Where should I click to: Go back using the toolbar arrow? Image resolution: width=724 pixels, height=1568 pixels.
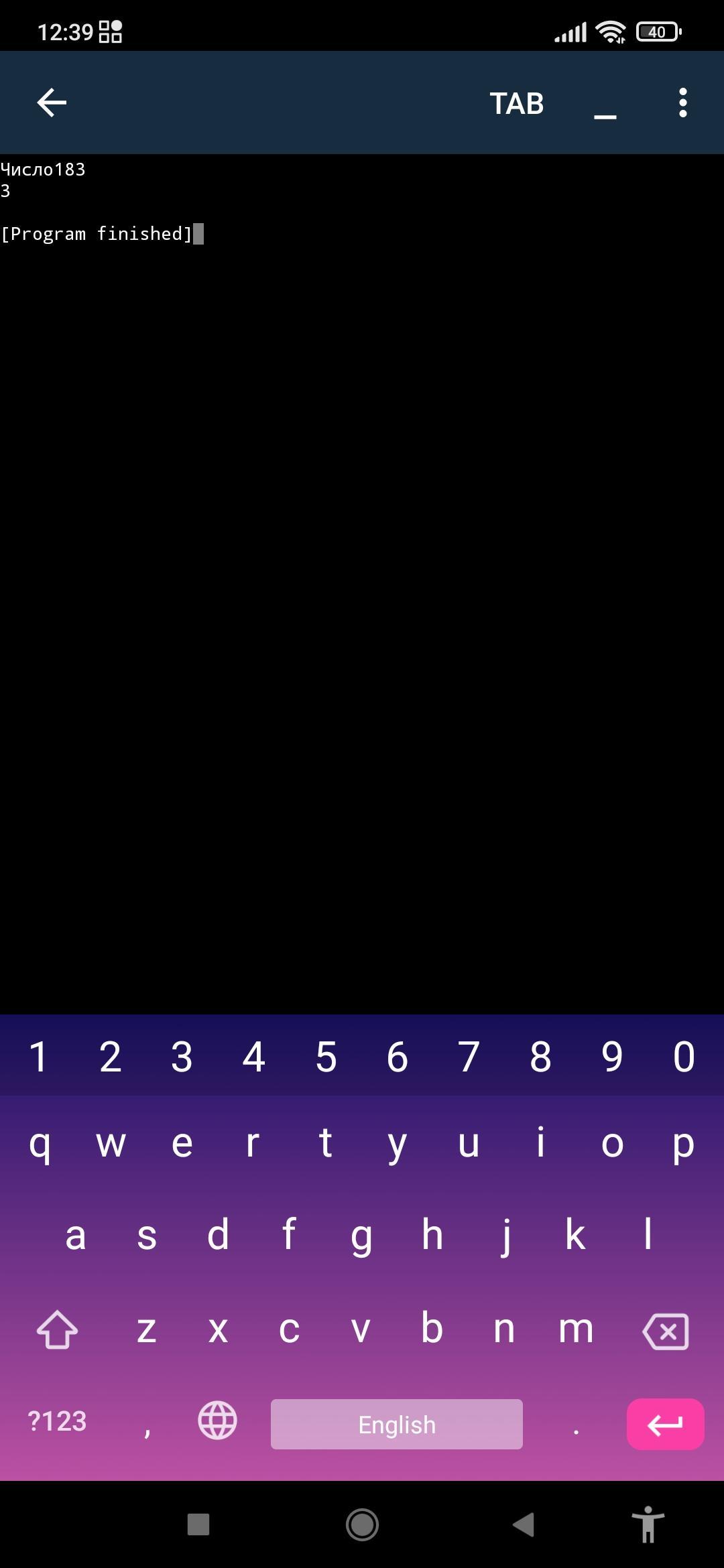pyautogui.click(x=52, y=103)
